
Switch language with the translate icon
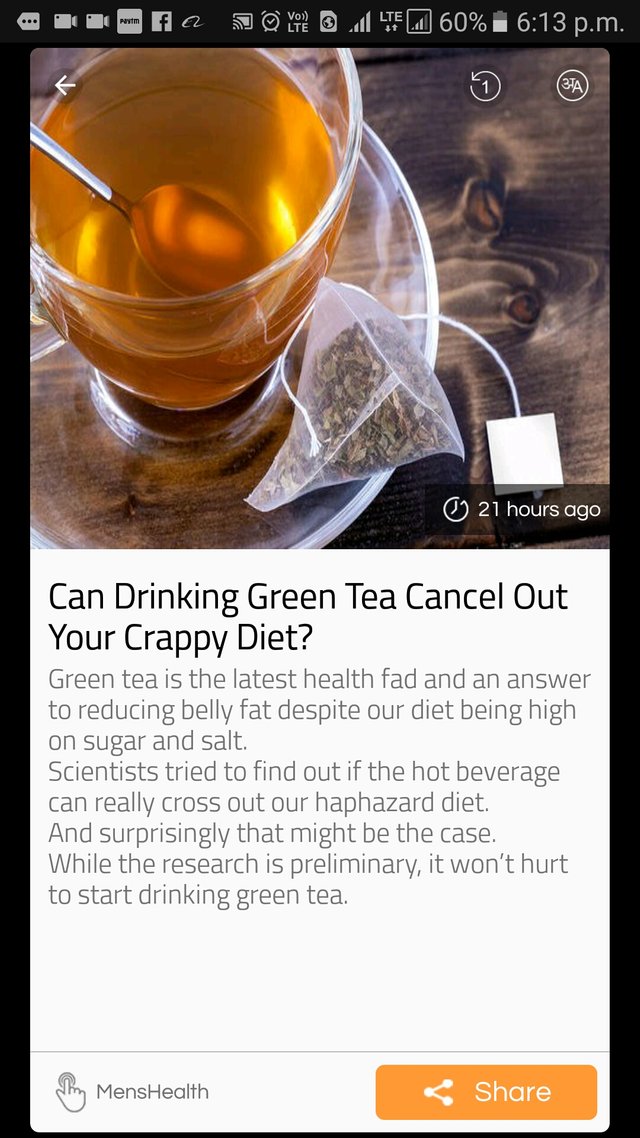tap(572, 86)
